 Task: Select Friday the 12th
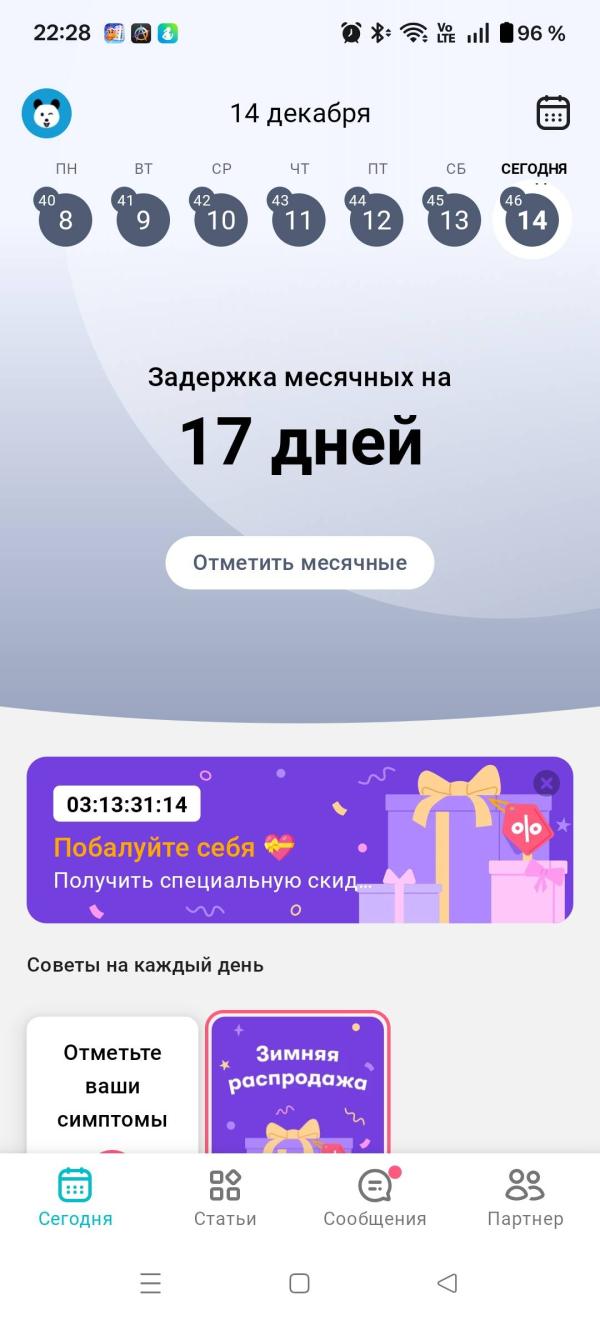[376, 219]
